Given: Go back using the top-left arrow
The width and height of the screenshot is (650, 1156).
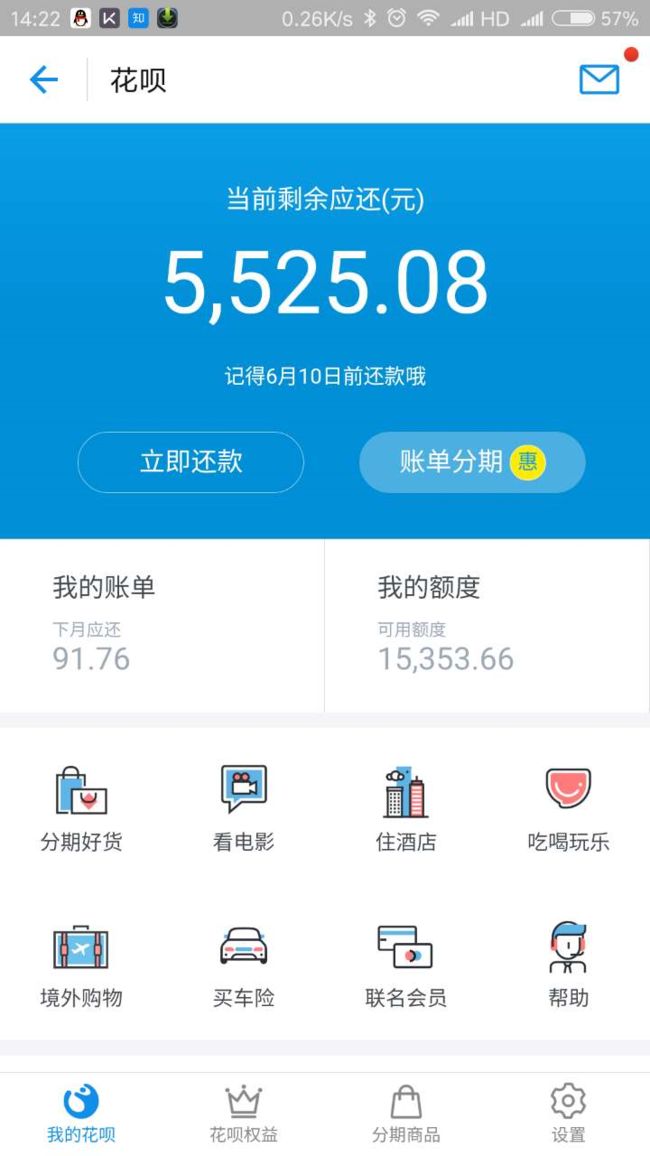Looking at the screenshot, I should tap(43, 79).
